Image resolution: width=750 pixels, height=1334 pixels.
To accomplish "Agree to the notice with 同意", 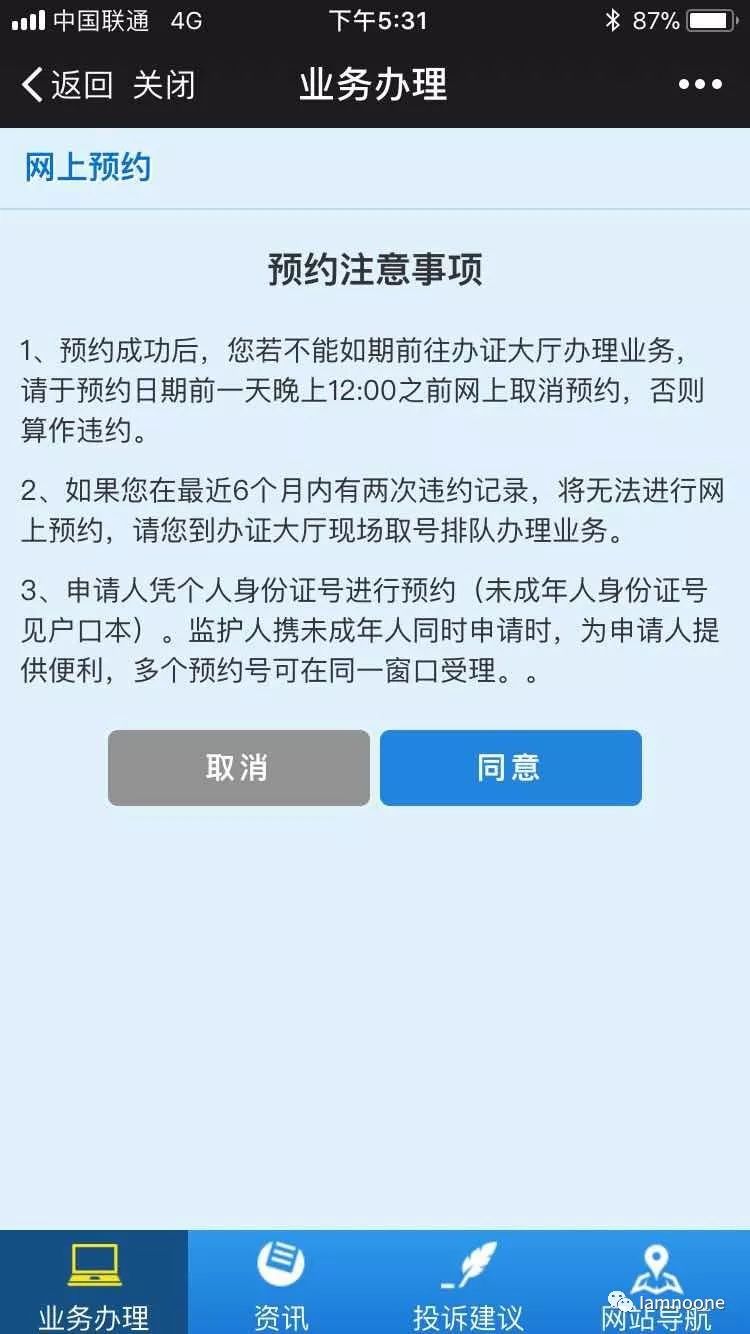I will coord(510,768).
